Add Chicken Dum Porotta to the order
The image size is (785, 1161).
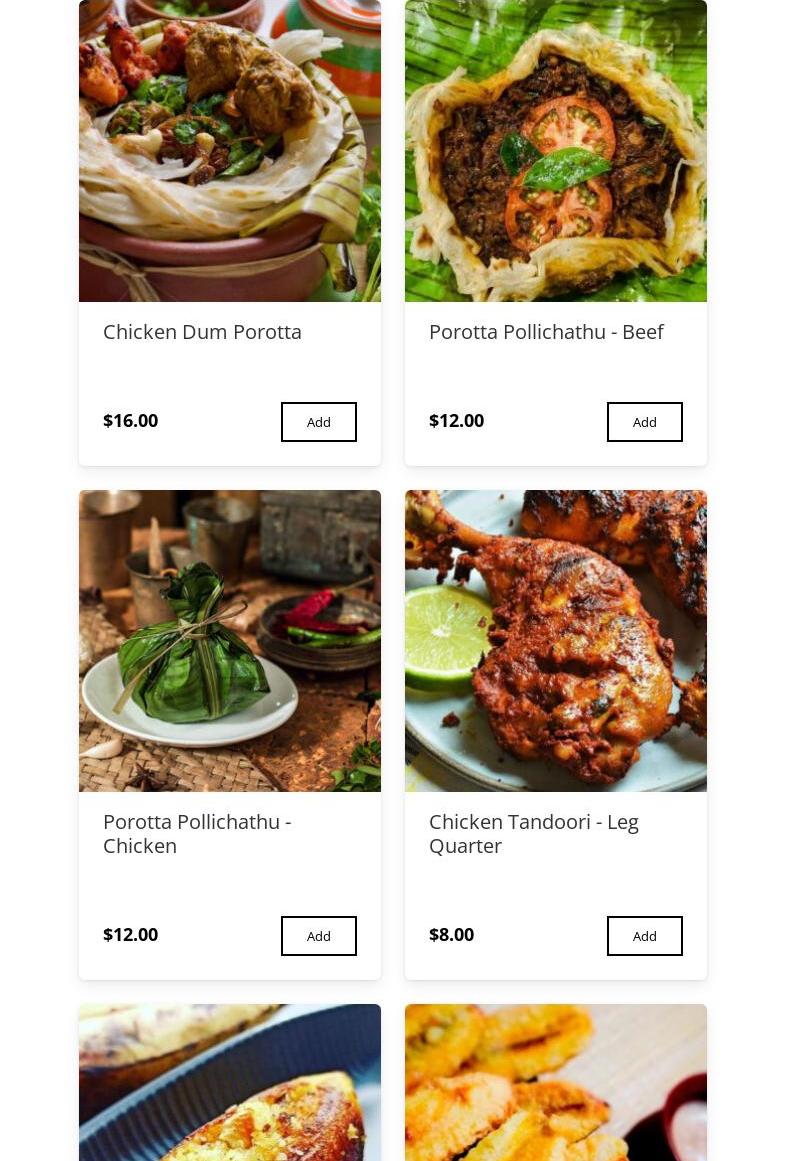[x=318, y=422]
